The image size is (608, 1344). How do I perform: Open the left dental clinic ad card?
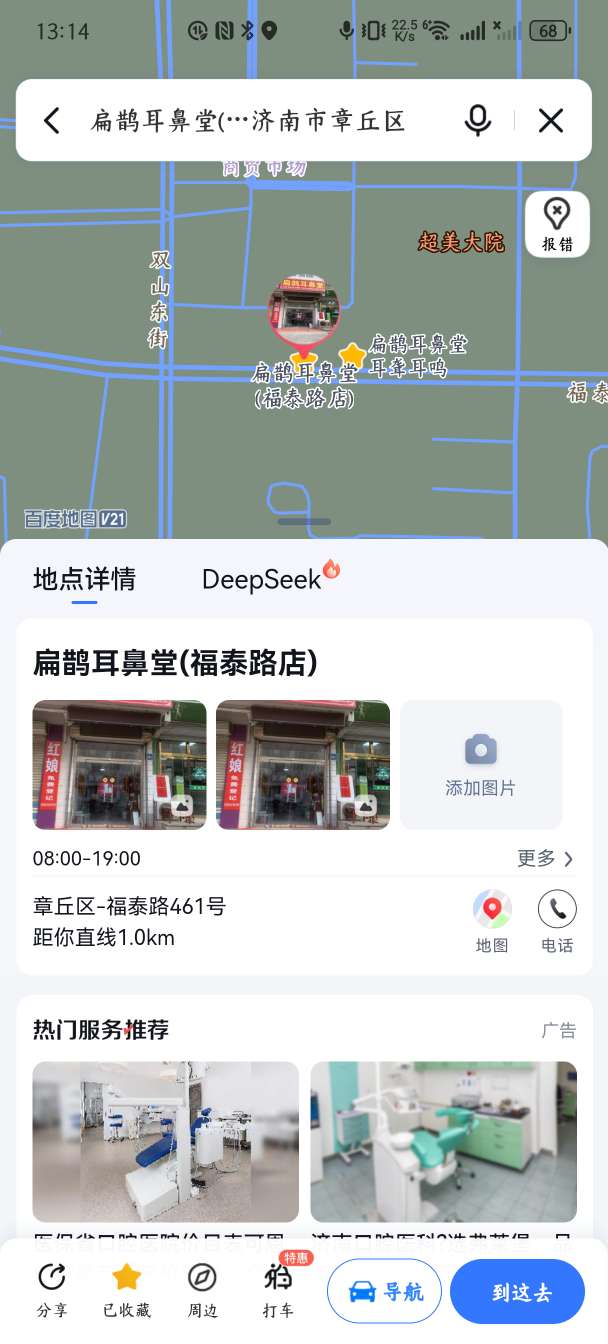pyautogui.click(x=165, y=1142)
